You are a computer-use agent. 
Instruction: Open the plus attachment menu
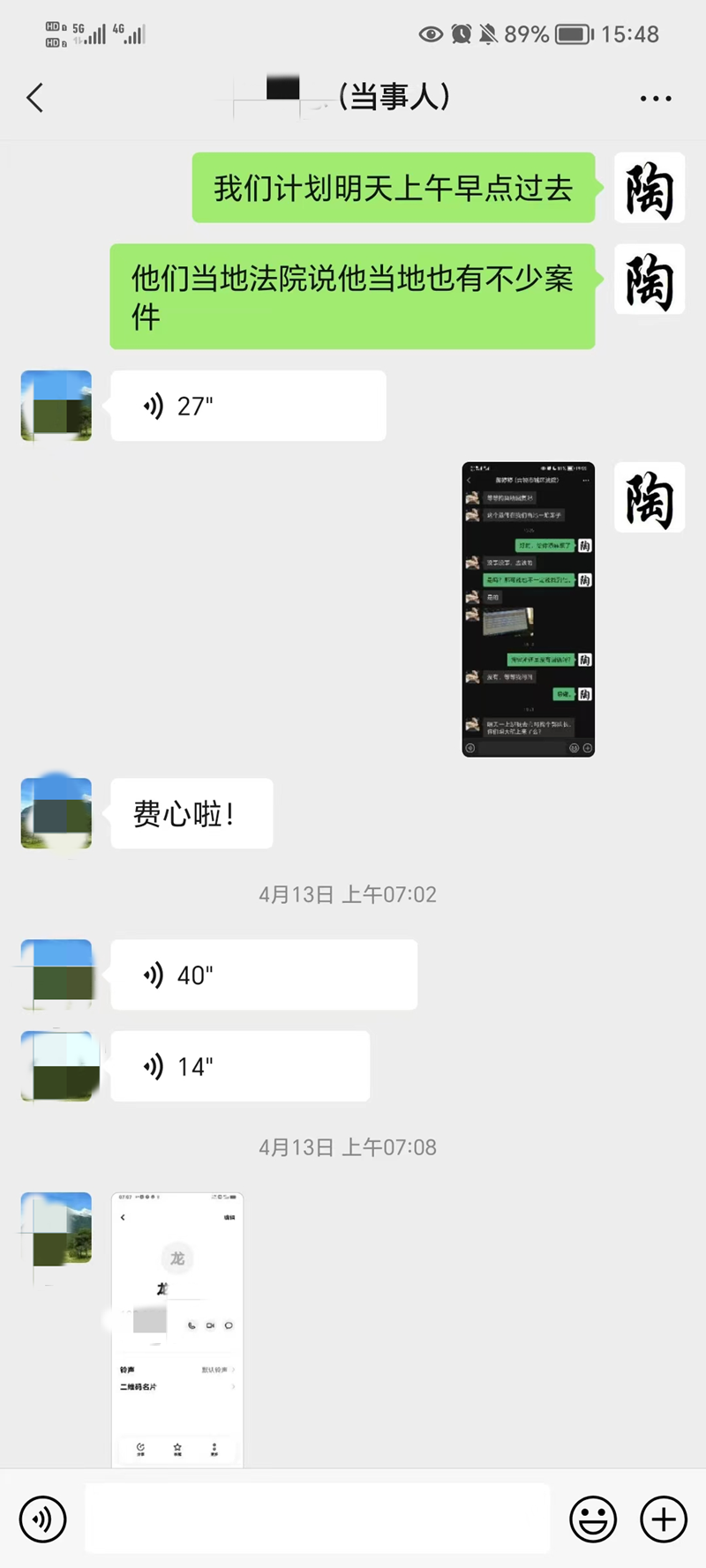point(663,1519)
